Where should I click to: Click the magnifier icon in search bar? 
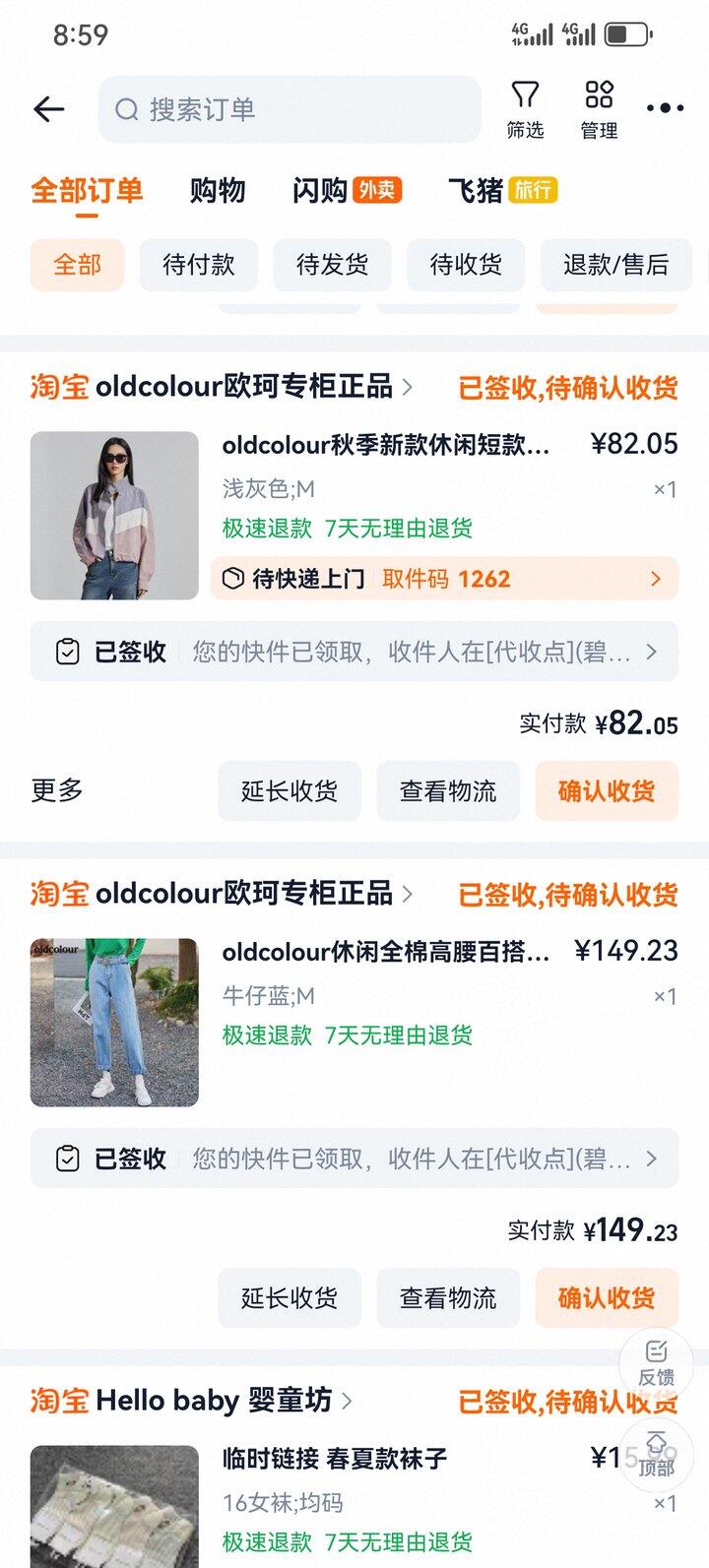point(127,109)
